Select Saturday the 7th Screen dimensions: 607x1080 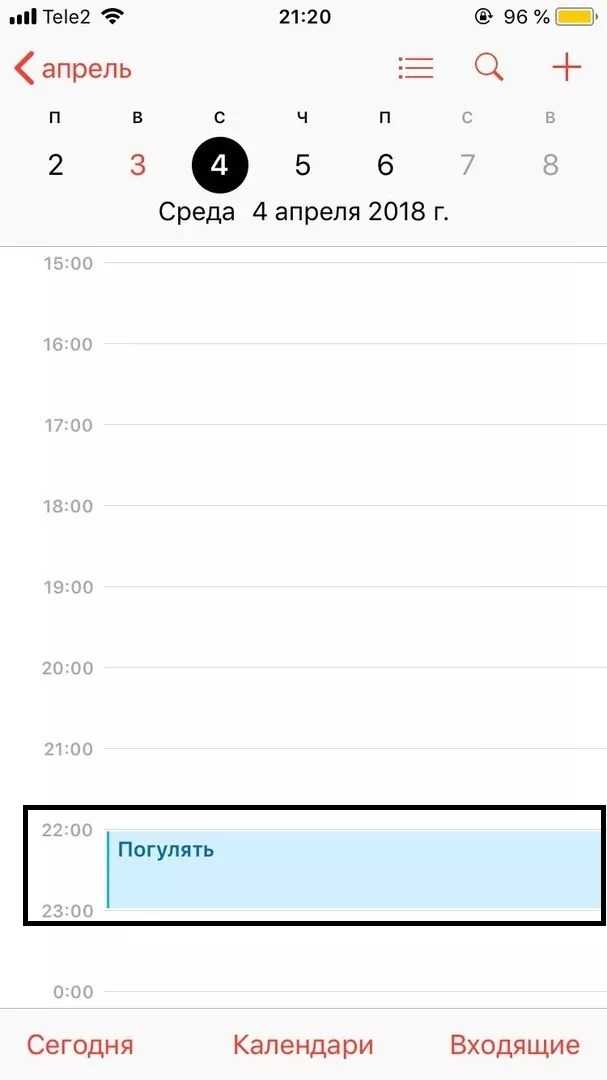pos(467,165)
